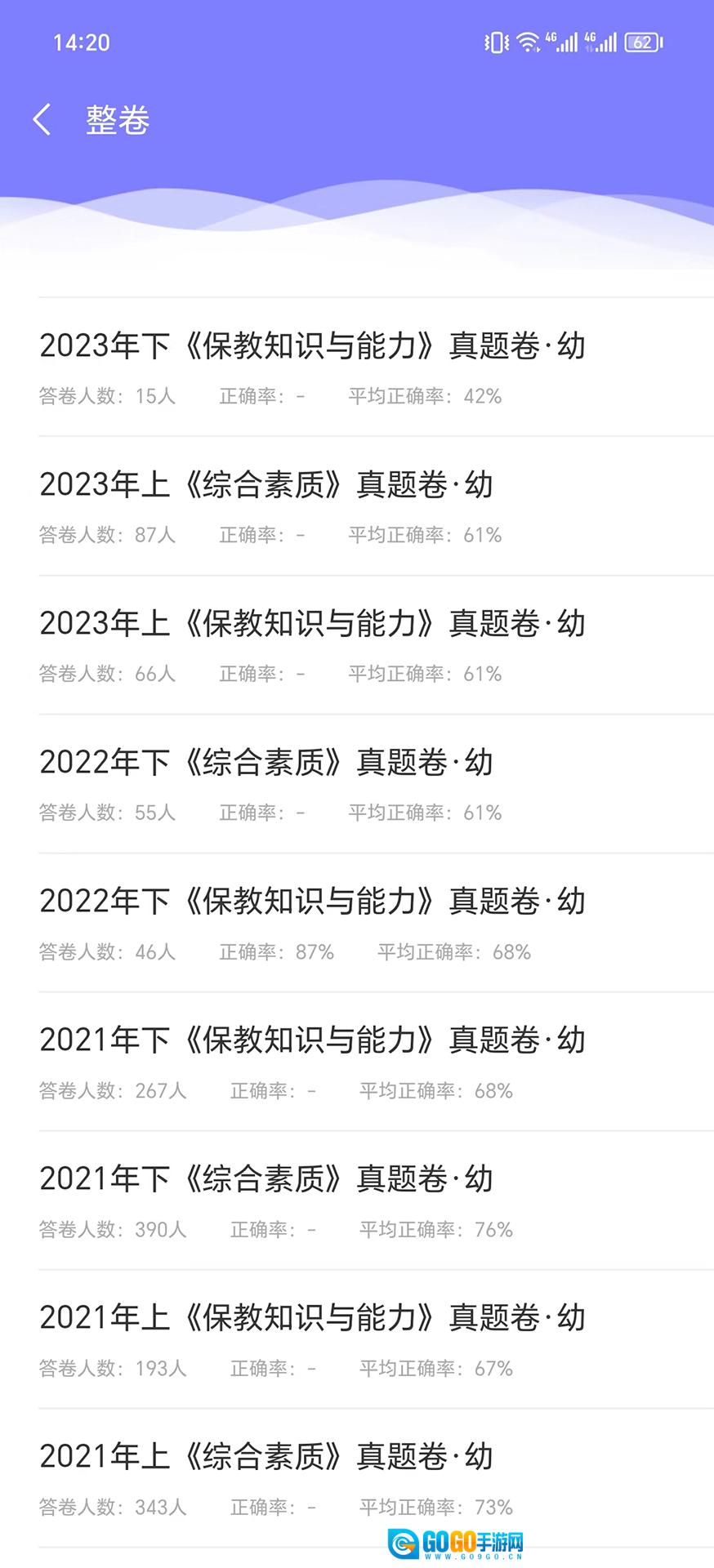Screen dimensions: 714x1568
Task: Go back from the 整卷 page
Action: [42, 120]
